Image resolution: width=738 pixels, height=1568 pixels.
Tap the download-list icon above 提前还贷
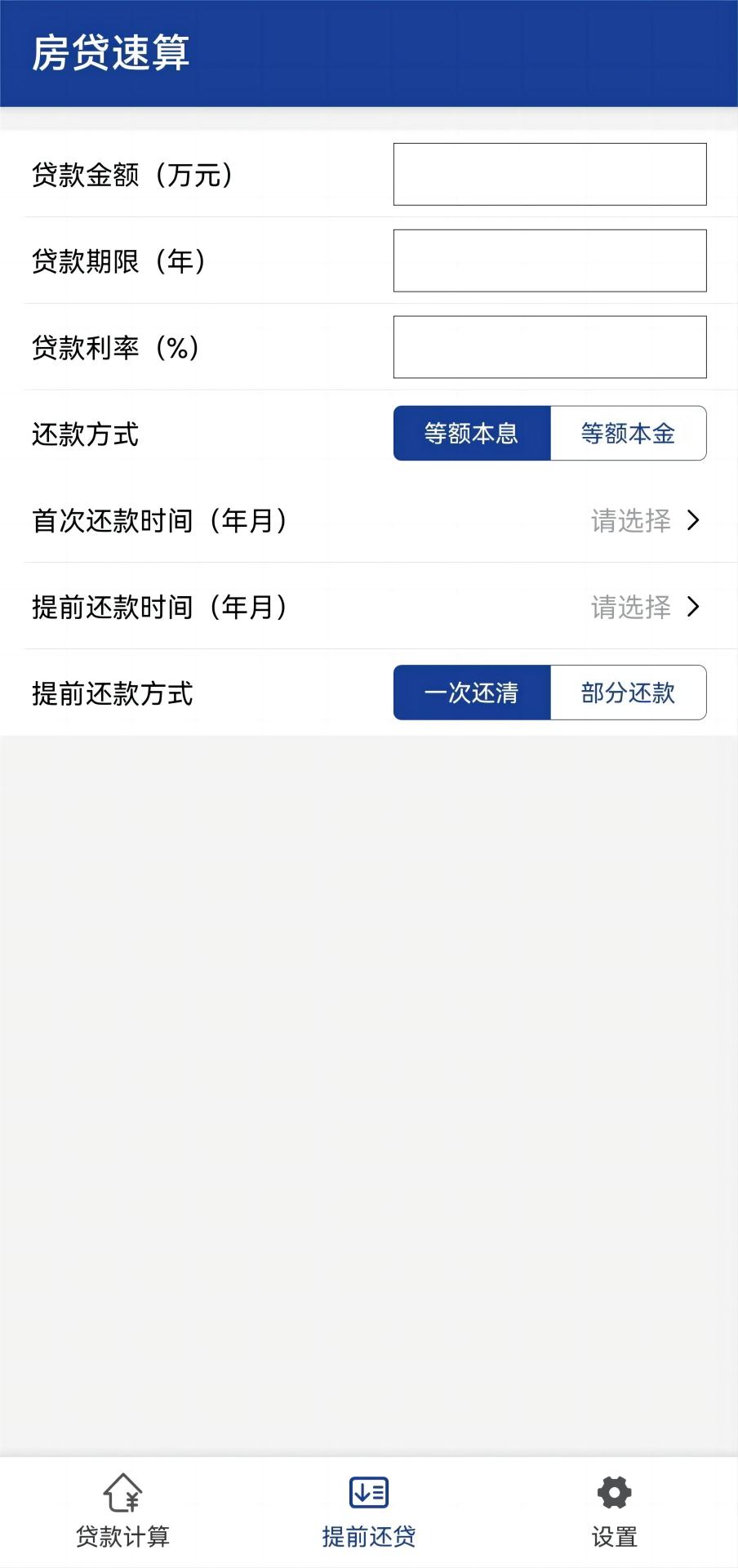(369, 1492)
